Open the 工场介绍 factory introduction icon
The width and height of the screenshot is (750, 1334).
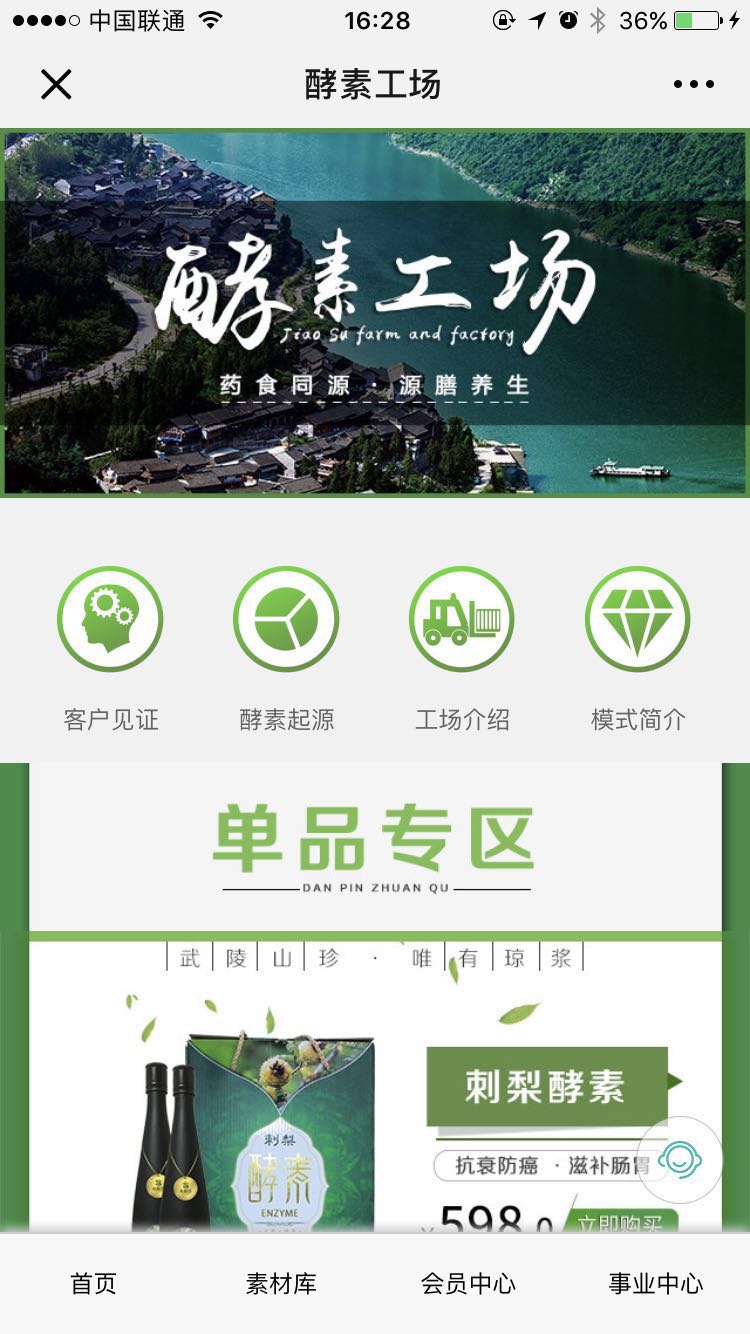(x=461, y=619)
